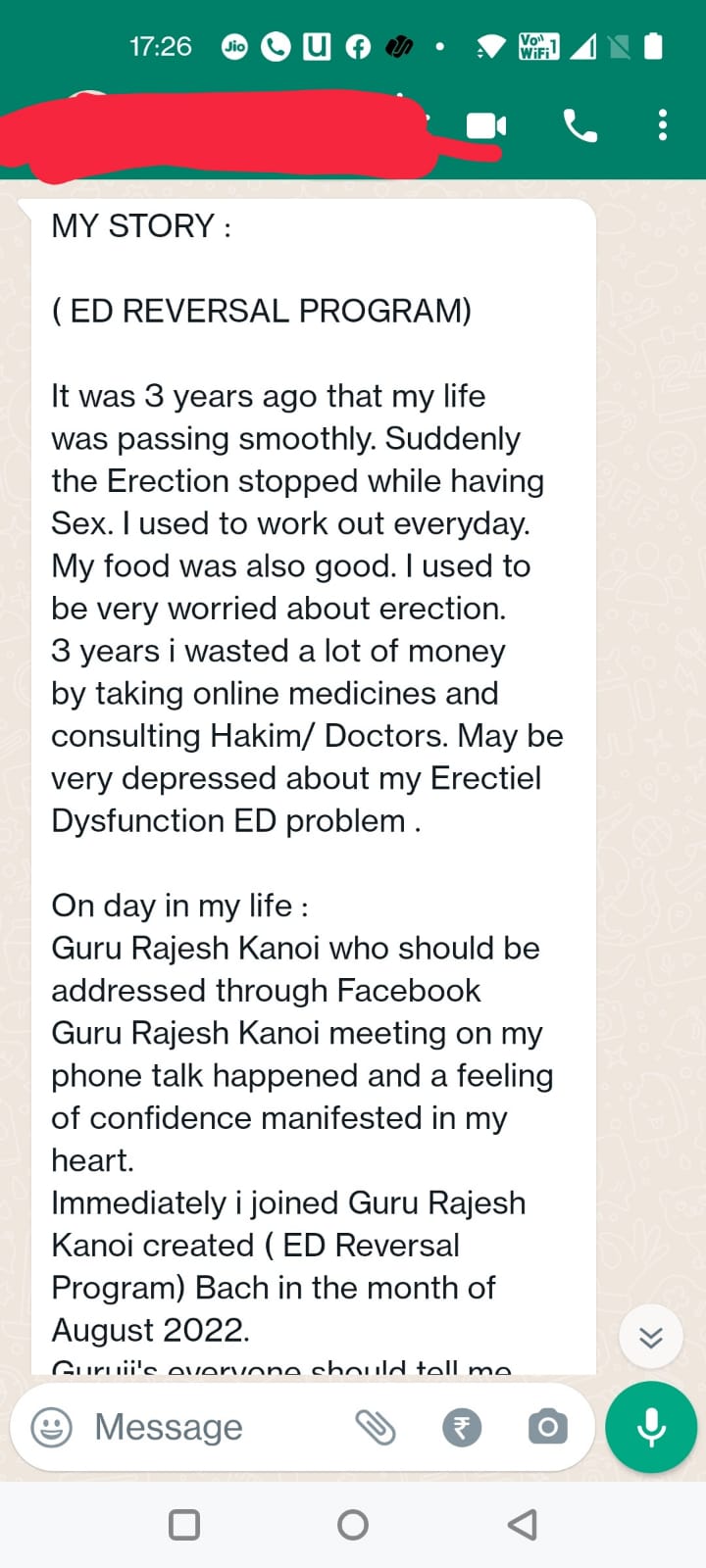
Task: Open the rupee payment option
Action: [x=462, y=1427]
